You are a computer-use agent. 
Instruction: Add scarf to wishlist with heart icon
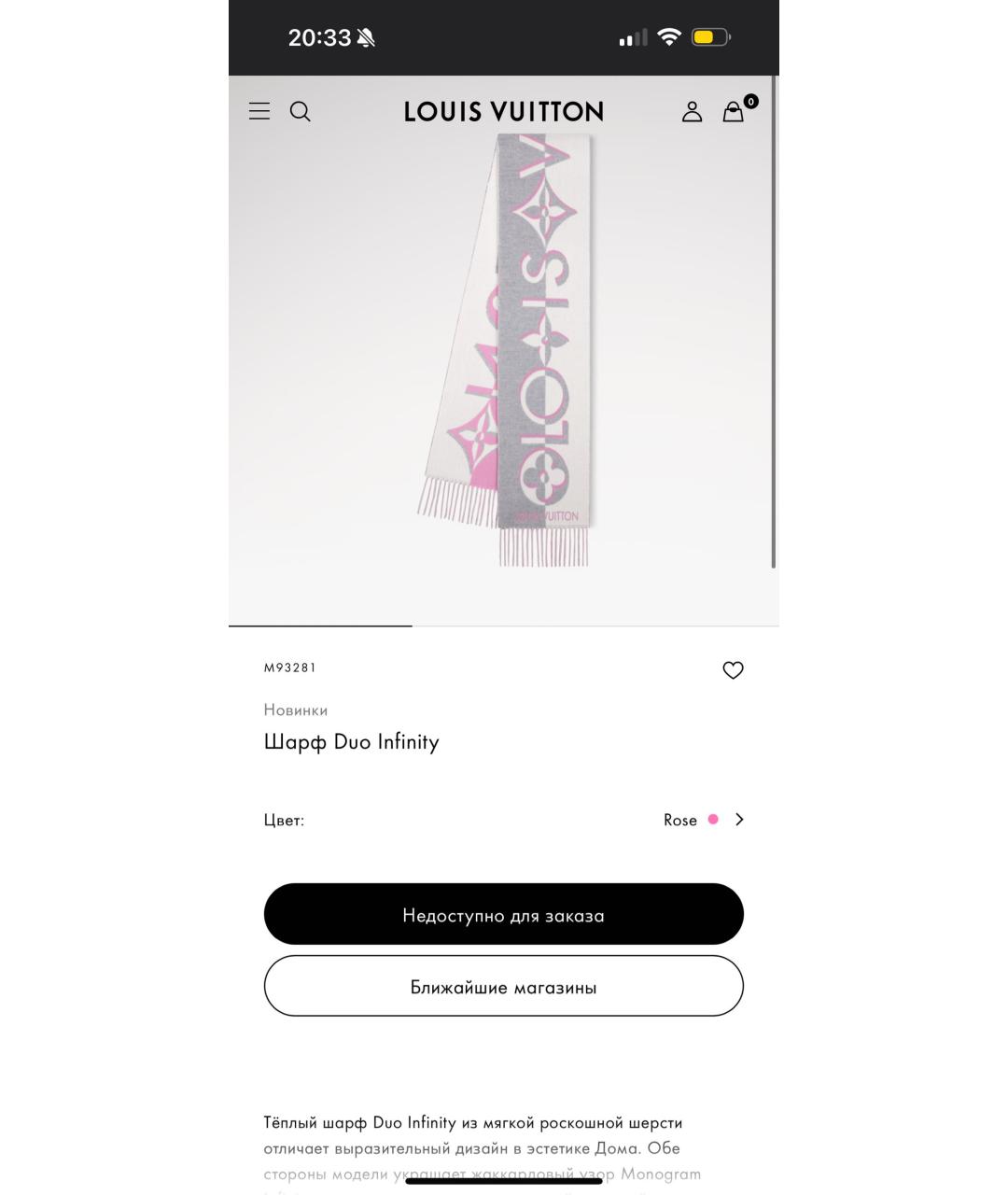click(x=733, y=670)
